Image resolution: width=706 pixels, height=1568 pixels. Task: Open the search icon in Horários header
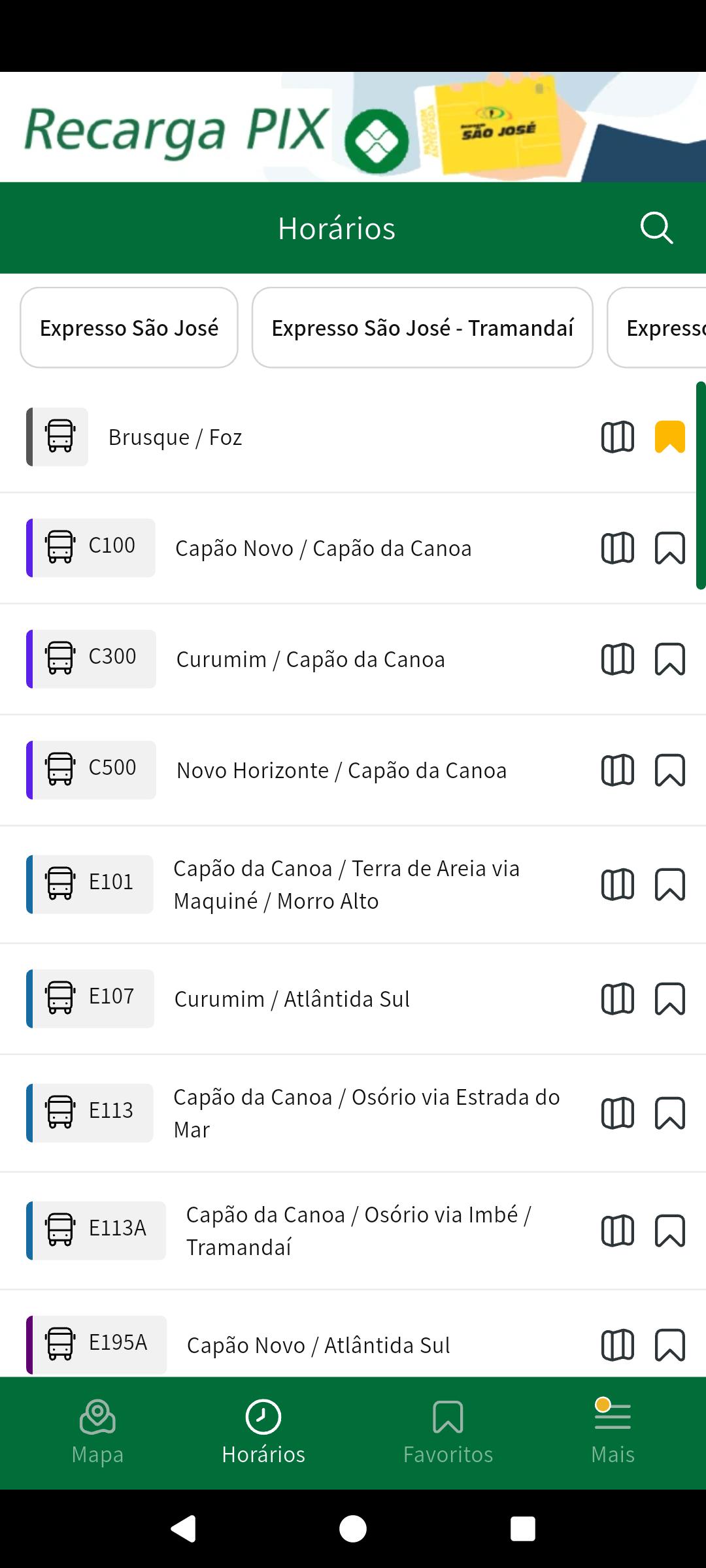tap(656, 228)
